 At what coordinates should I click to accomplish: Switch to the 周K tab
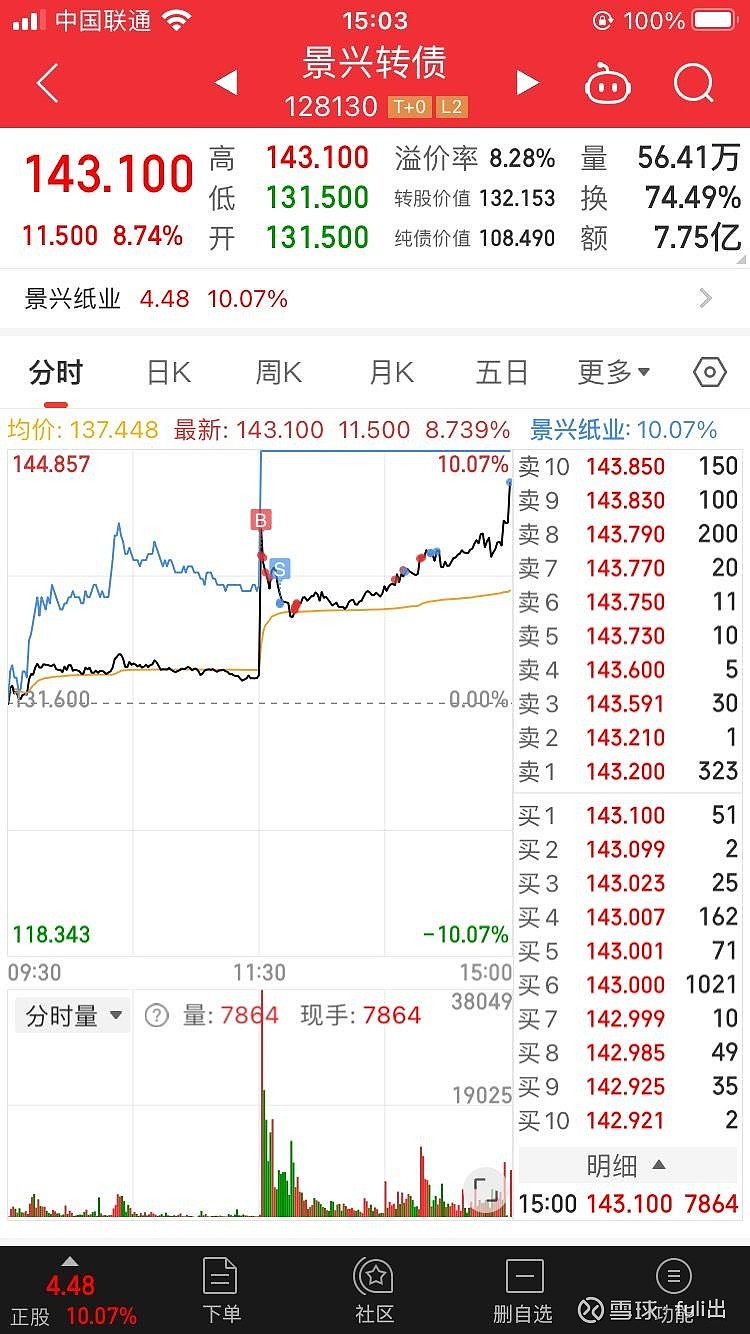point(278,371)
